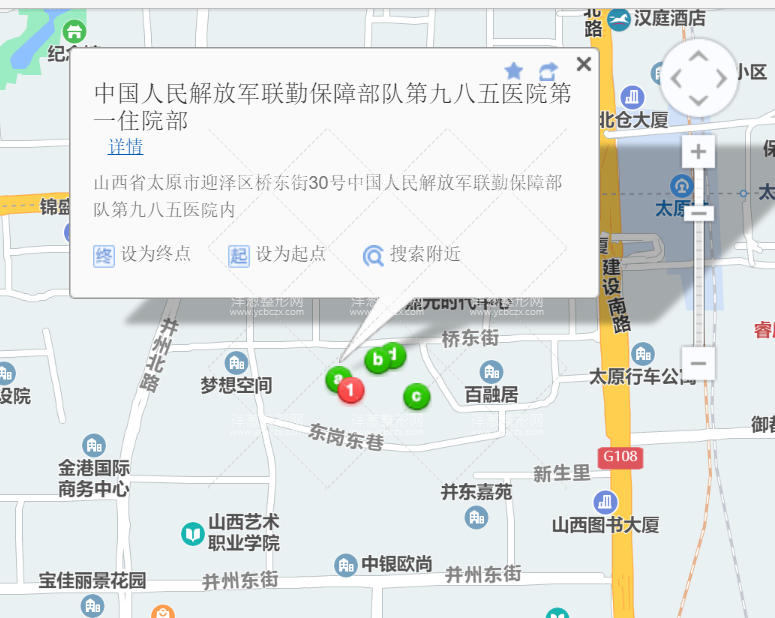Select the green marker labeled b
Image resolution: width=775 pixels, height=618 pixels.
(x=377, y=359)
